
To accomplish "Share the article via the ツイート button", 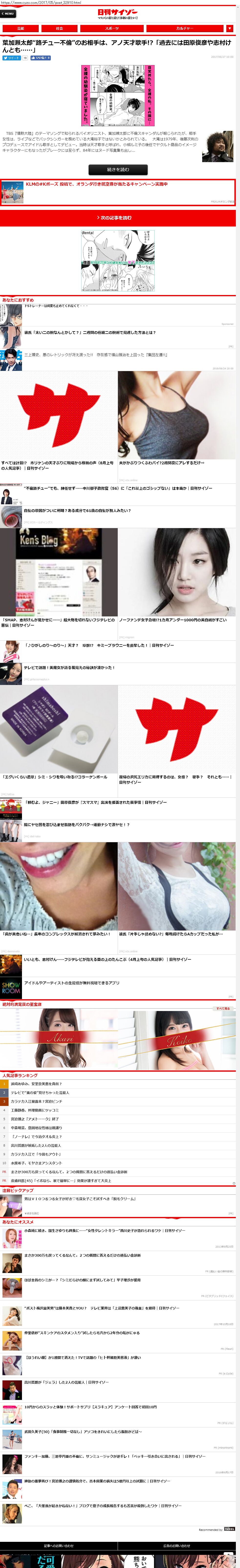I will 11,58.
